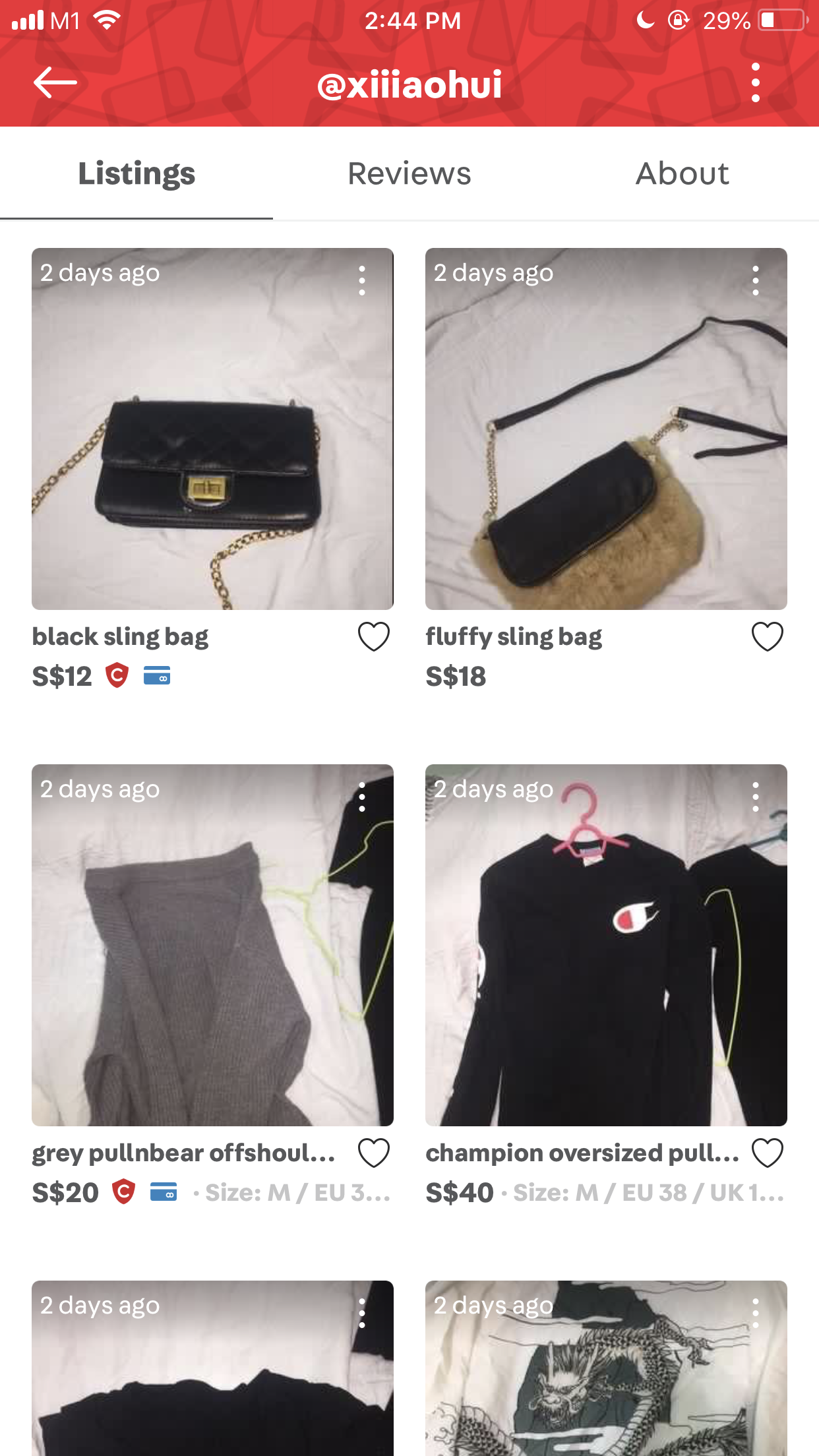Select the Listings tab
The image size is (819, 1456).
(136, 174)
